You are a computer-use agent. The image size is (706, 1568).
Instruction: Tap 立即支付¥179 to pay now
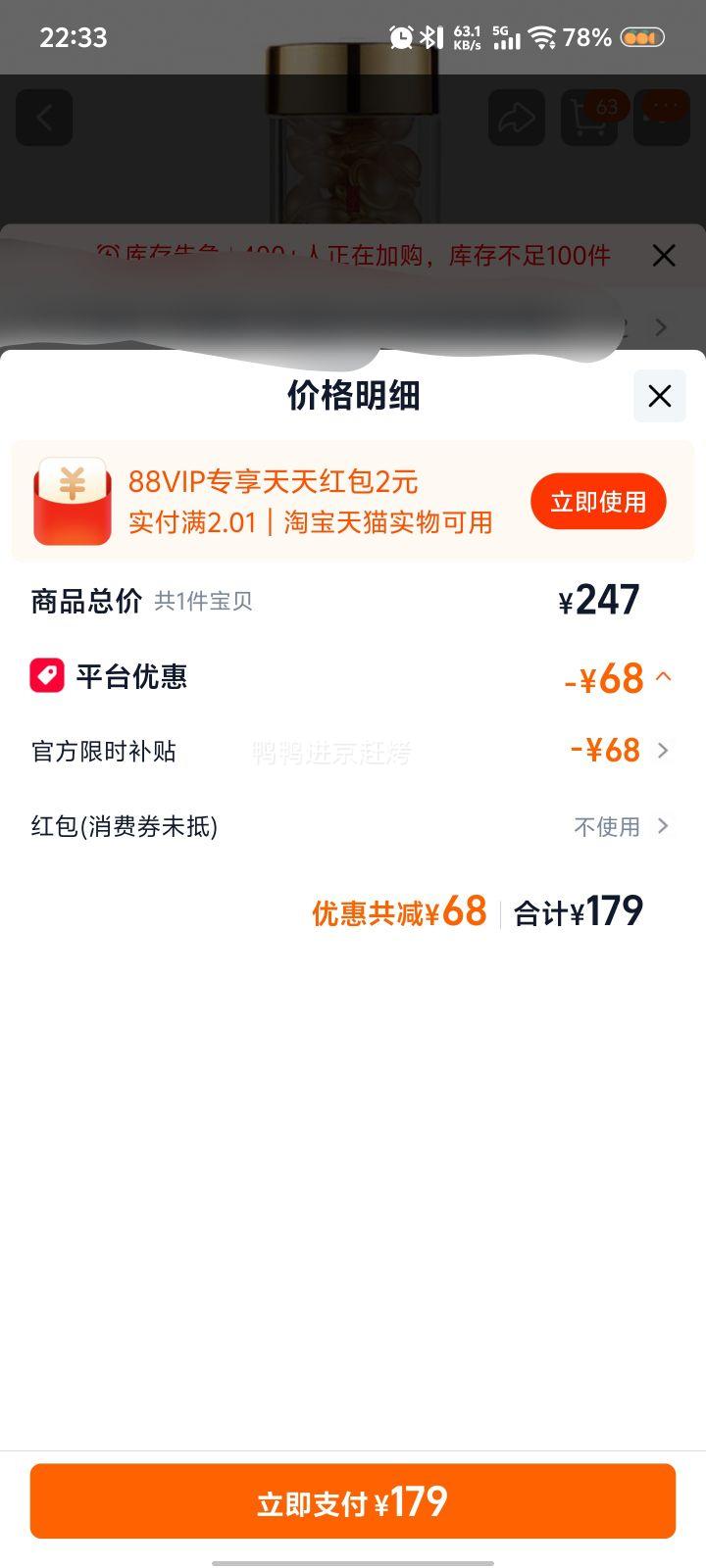(353, 1500)
